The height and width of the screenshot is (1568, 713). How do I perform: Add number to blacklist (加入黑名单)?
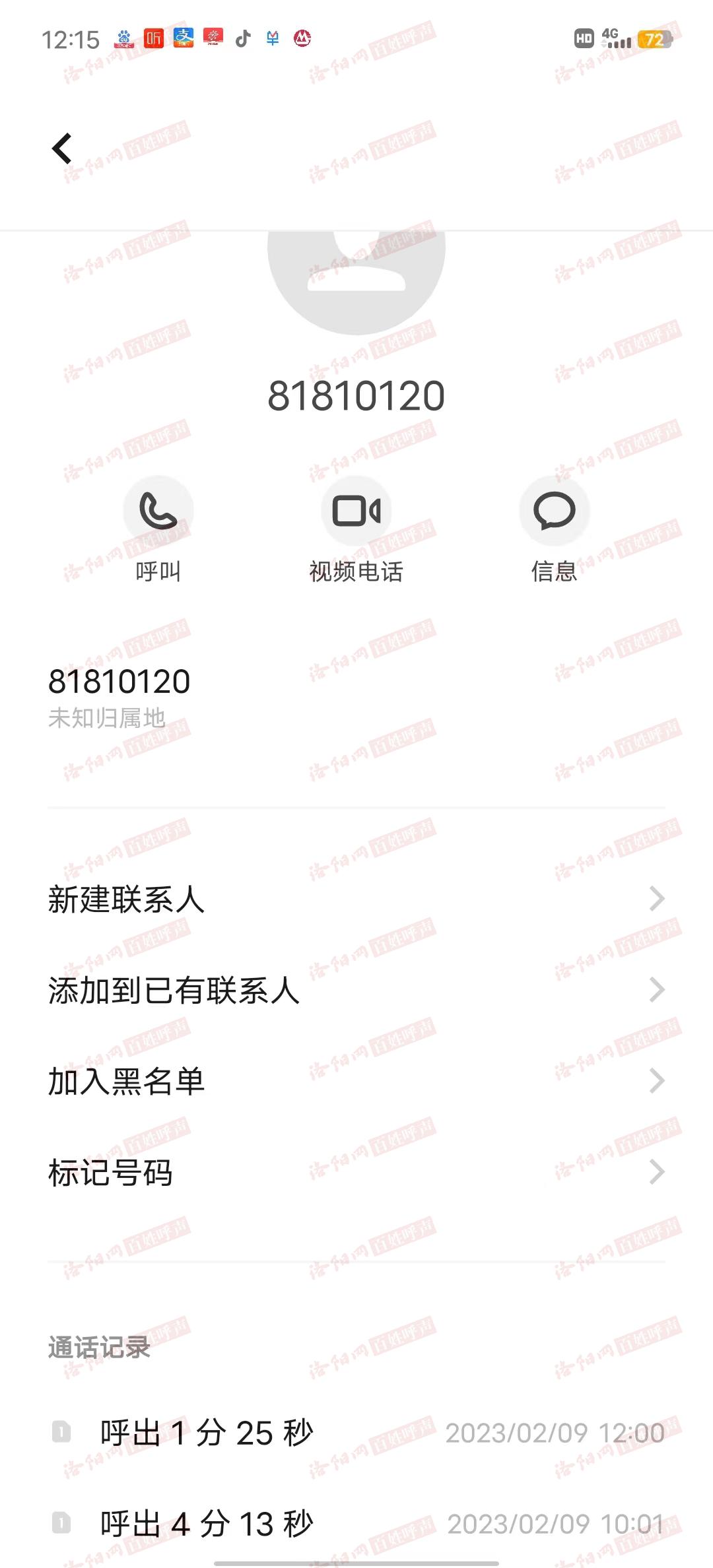pos(356,1081)
